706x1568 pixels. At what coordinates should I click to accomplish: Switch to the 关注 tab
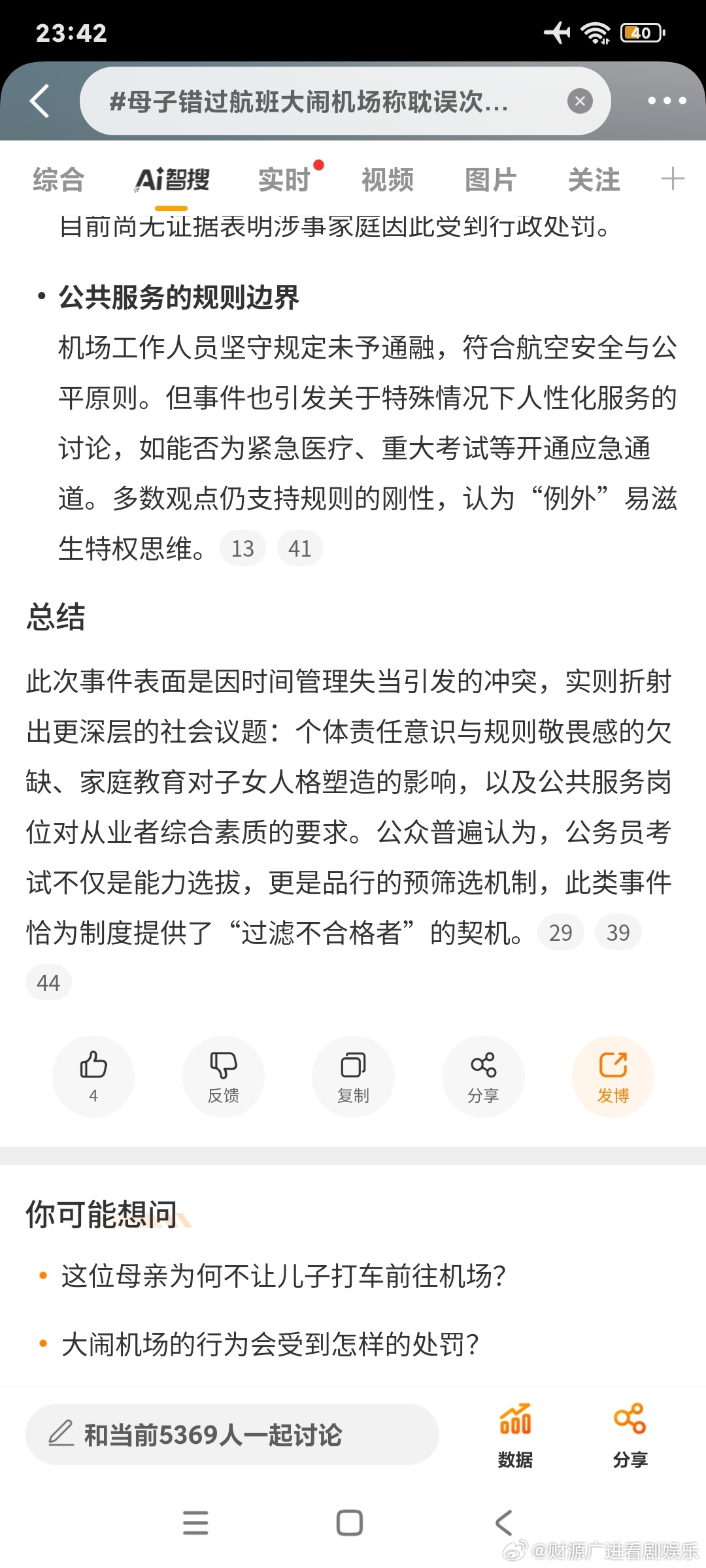pos(594,180)
